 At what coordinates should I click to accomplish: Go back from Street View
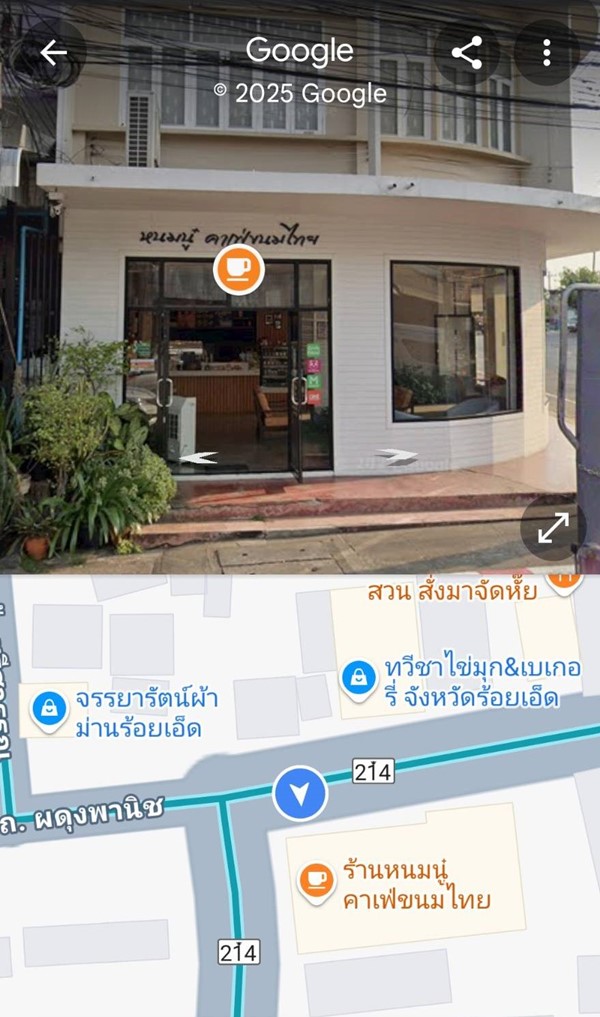(x=53, y=53)
